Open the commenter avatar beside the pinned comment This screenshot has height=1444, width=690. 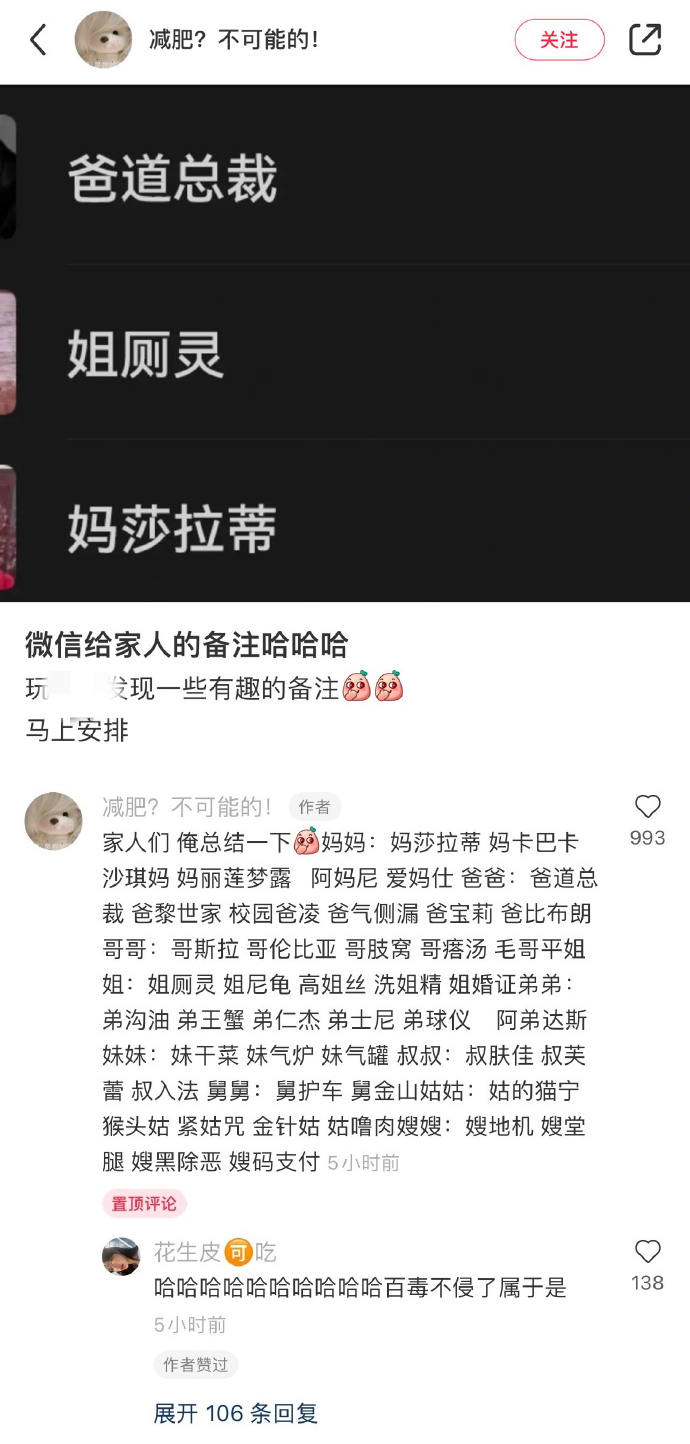click(53, 822)
